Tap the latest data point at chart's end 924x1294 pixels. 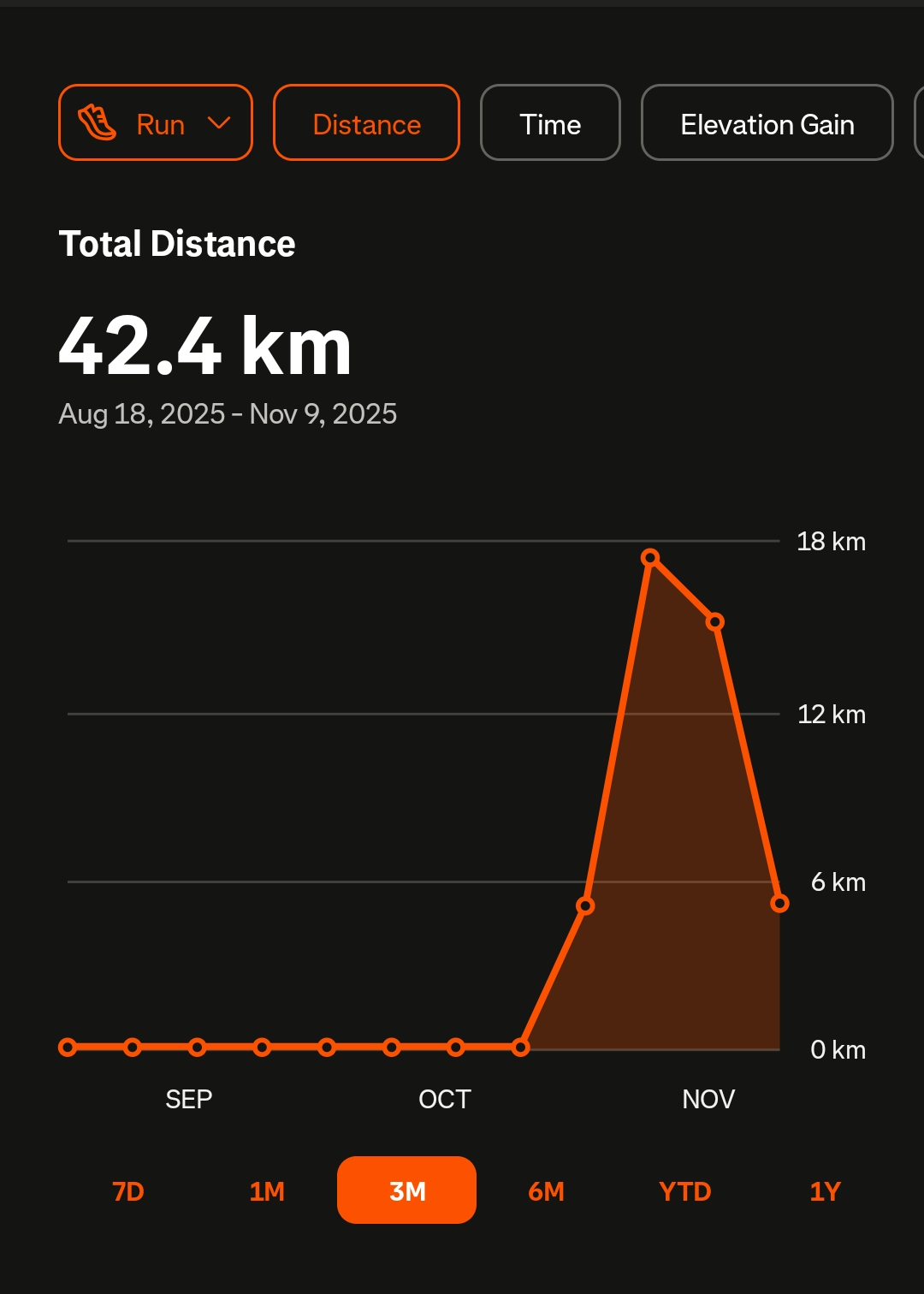click(x=779, y=903)
